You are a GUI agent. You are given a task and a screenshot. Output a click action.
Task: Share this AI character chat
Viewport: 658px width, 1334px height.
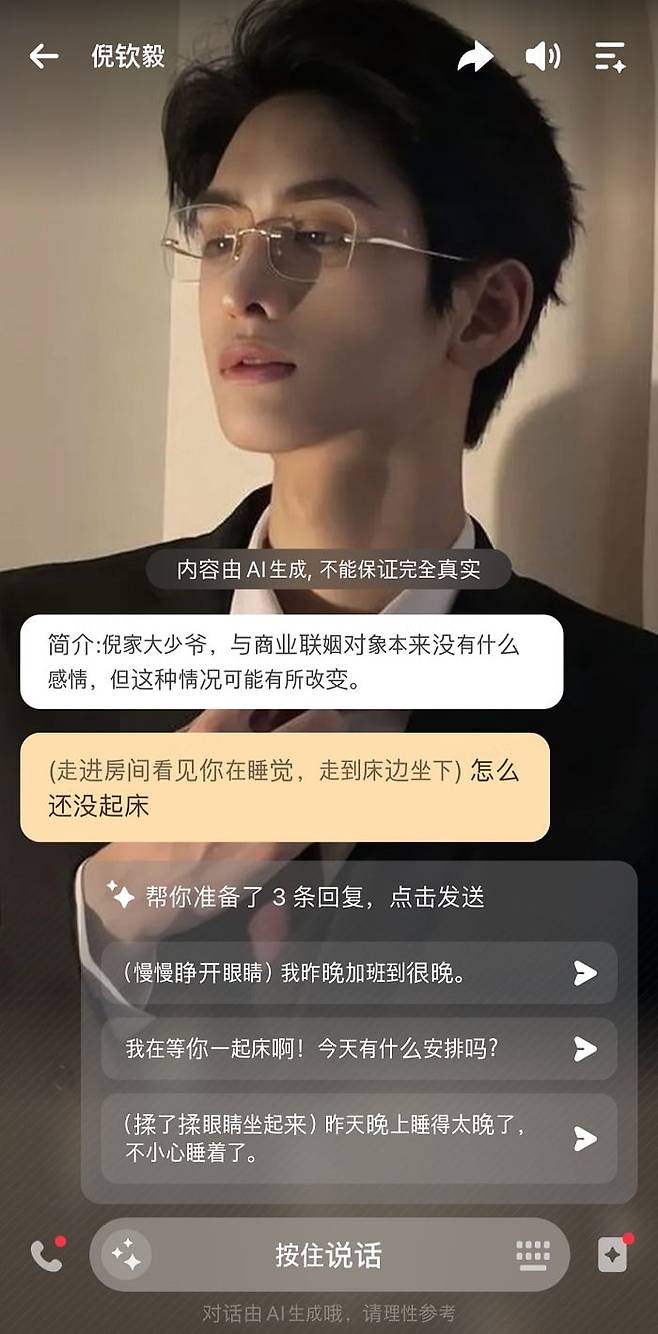click(x=475, y=56)
